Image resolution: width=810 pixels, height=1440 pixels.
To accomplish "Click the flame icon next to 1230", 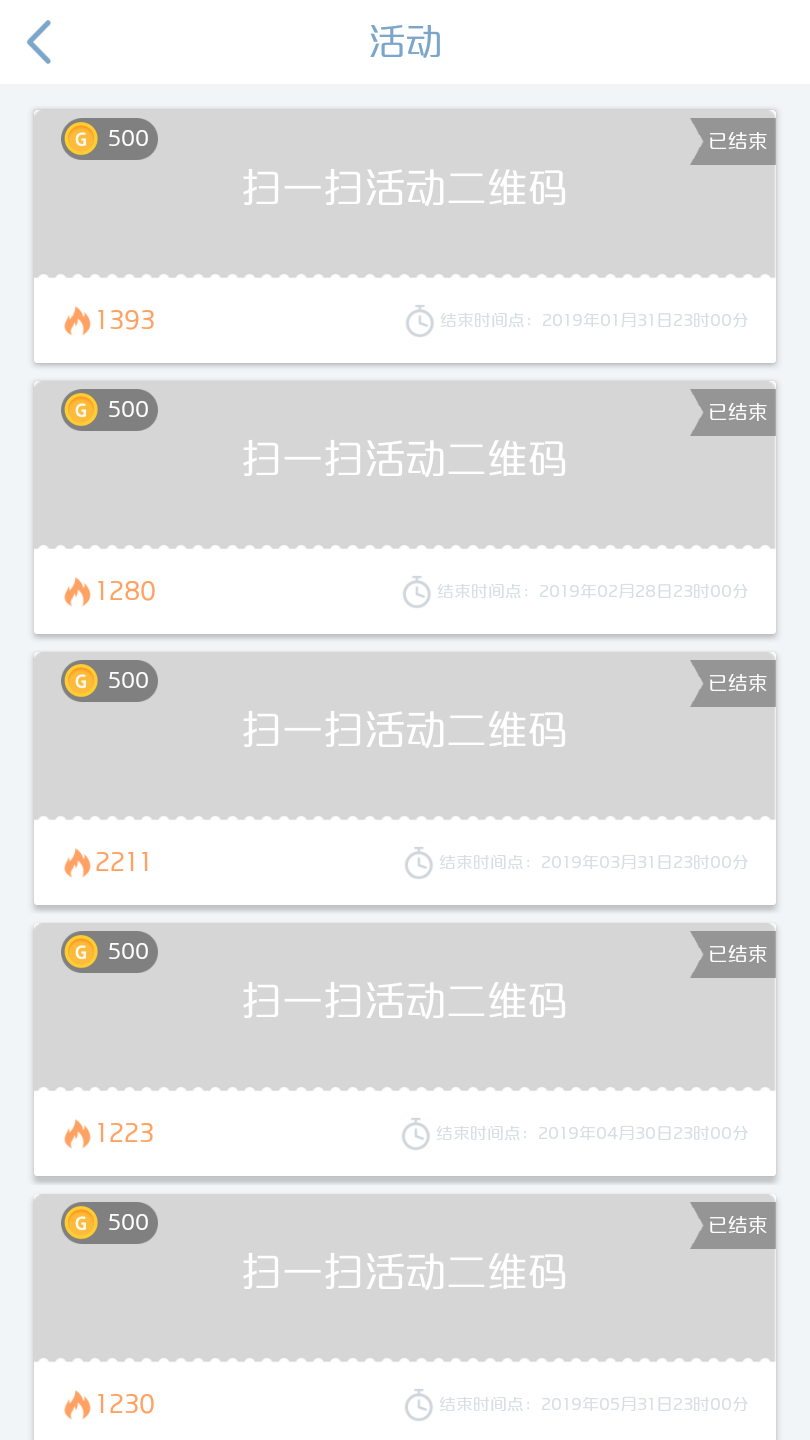I will point(80,1403).
